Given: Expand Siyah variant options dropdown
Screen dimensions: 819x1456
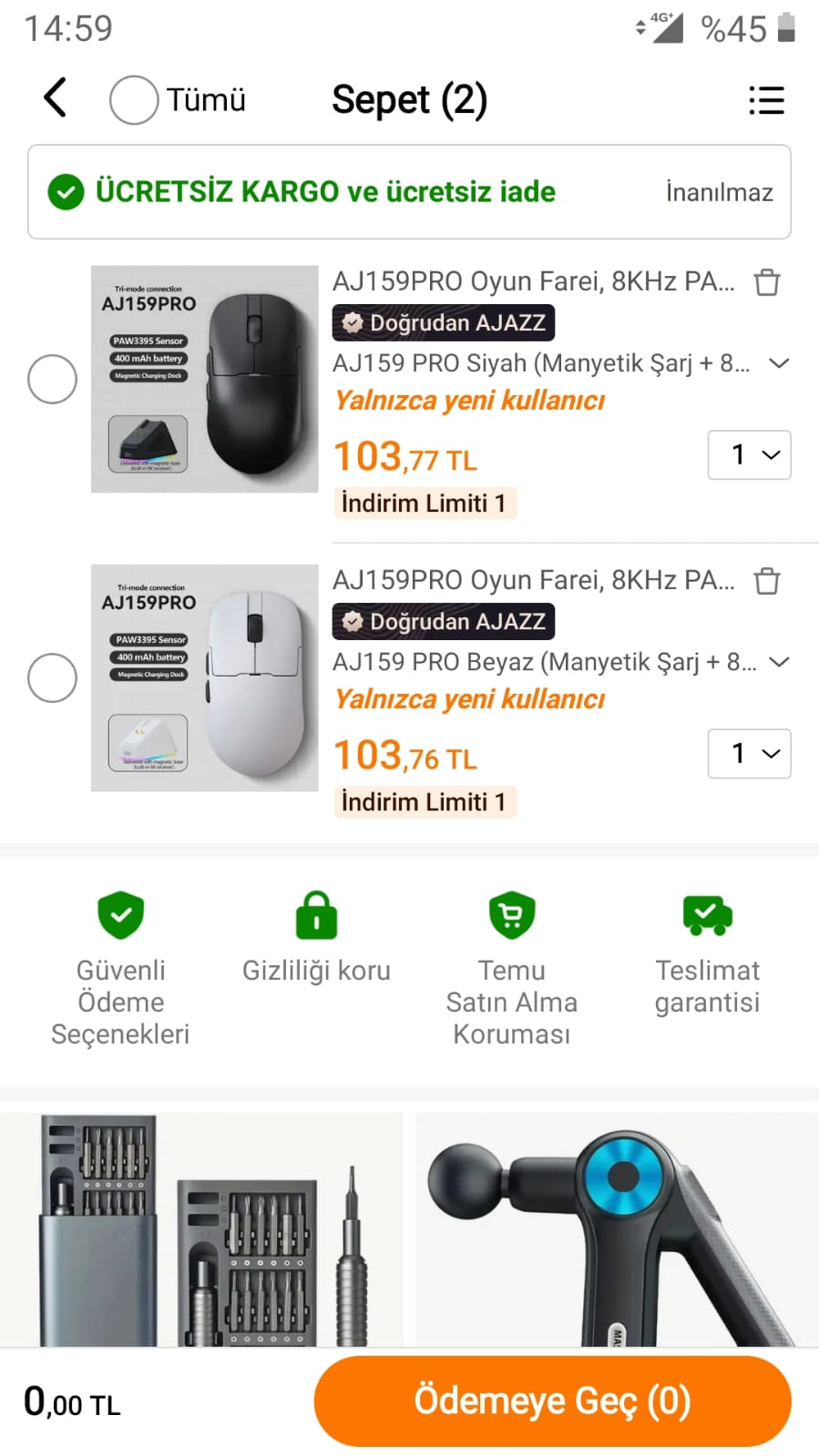Looking at the screenshot, I should tap(778, 363).
